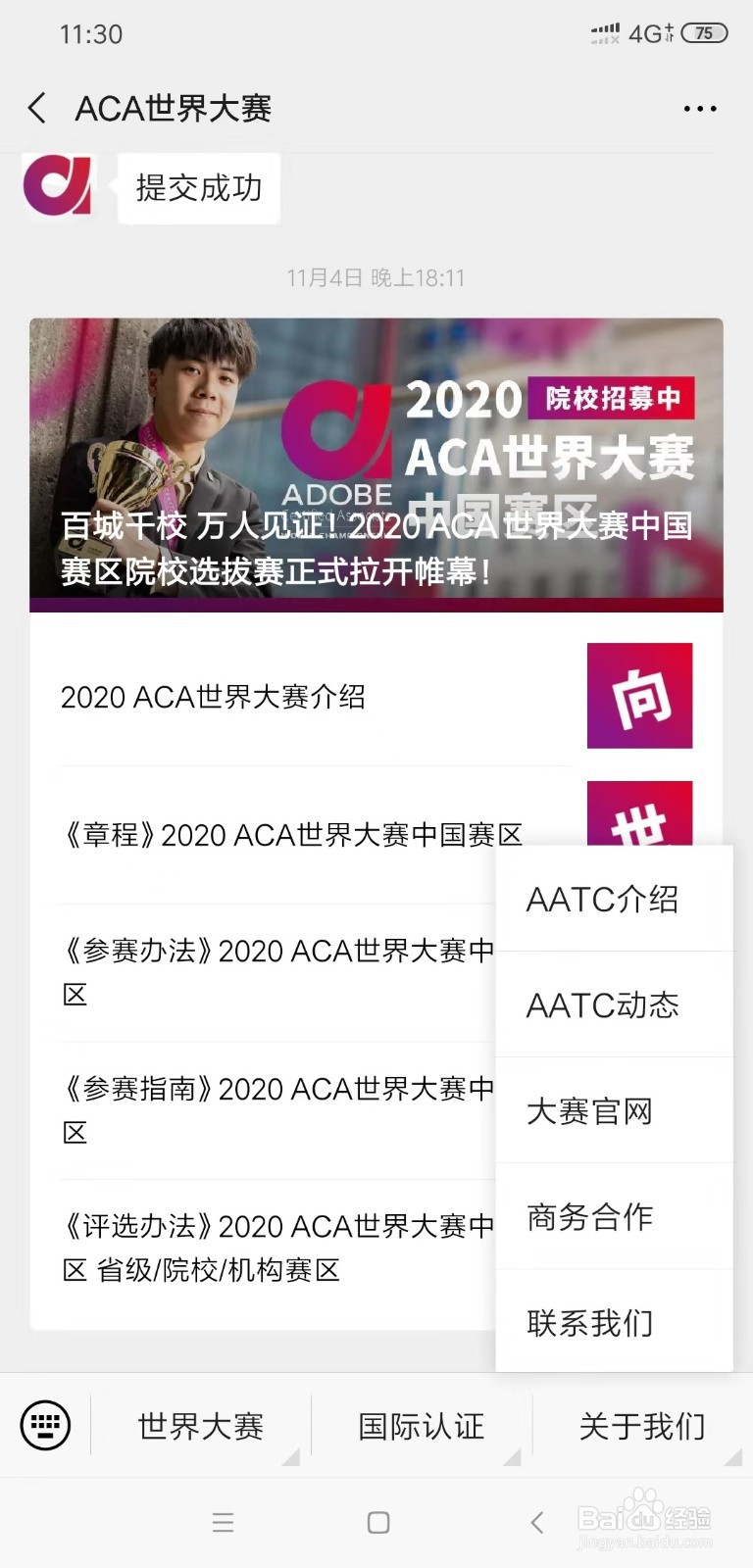Open the 百城千校 banner article
Screen dimensions: 753x1568
[x=376, y=465]
